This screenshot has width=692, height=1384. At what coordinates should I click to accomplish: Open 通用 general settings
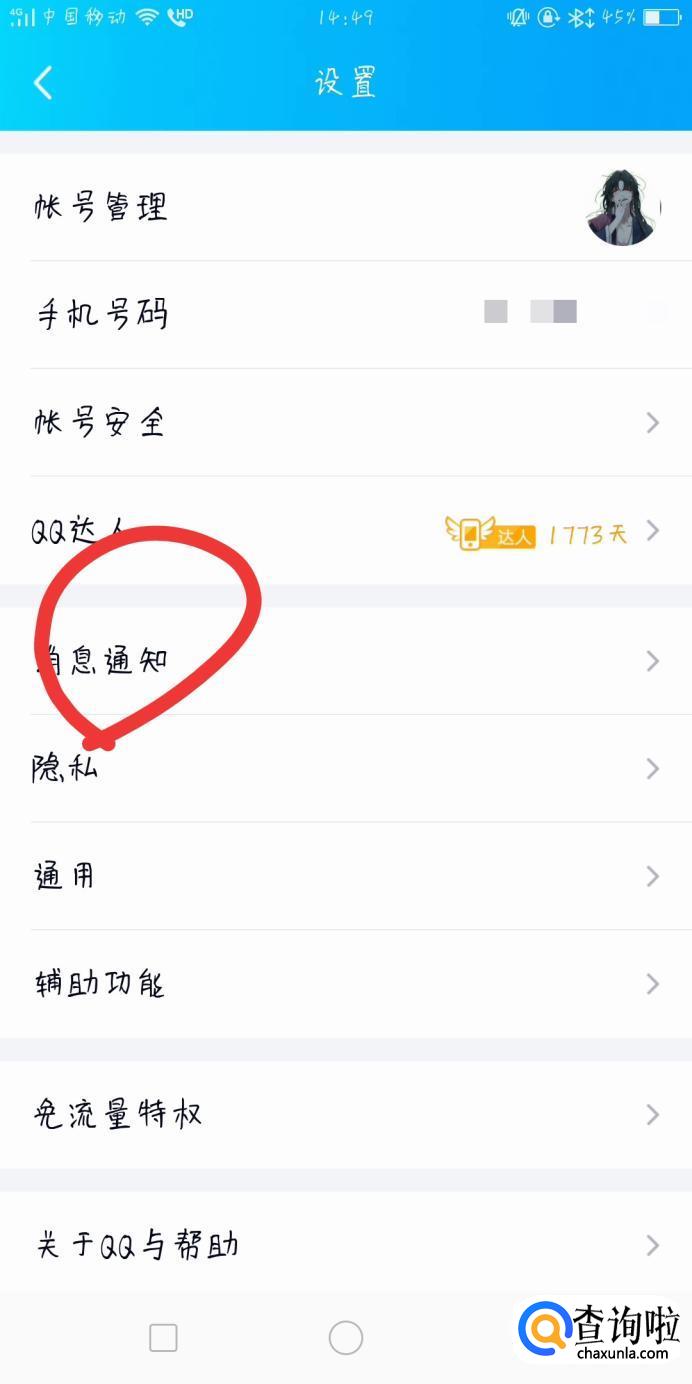pos(345,876)
